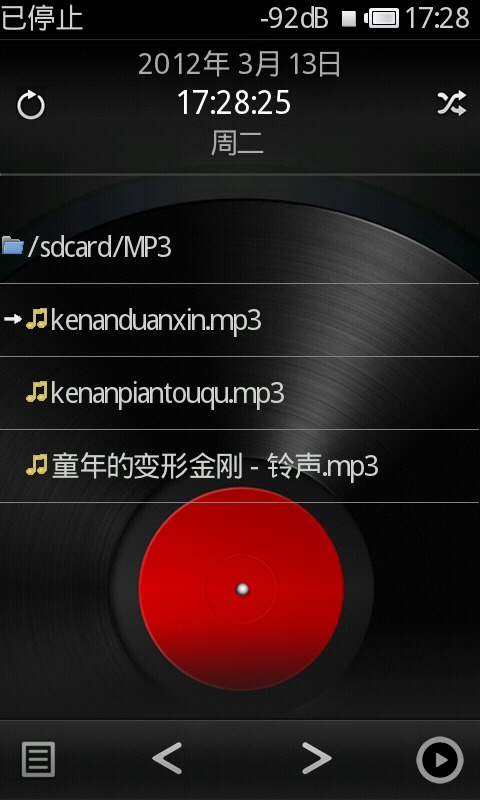
Task: Skip to the next track
Action: (316, 759)
